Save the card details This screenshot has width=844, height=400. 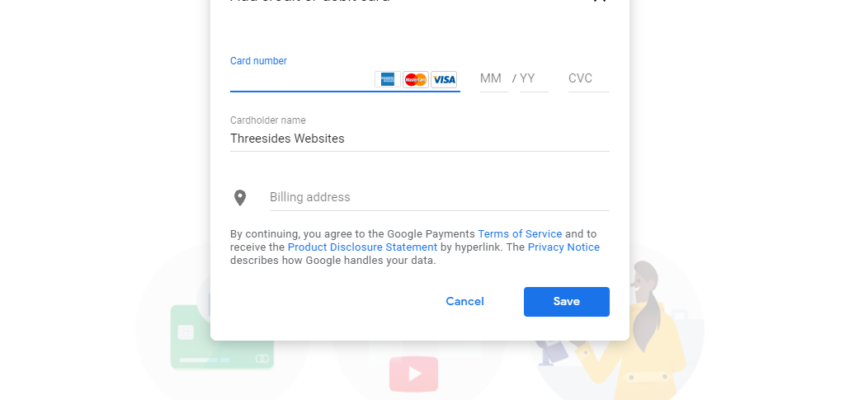coord(566,301)
